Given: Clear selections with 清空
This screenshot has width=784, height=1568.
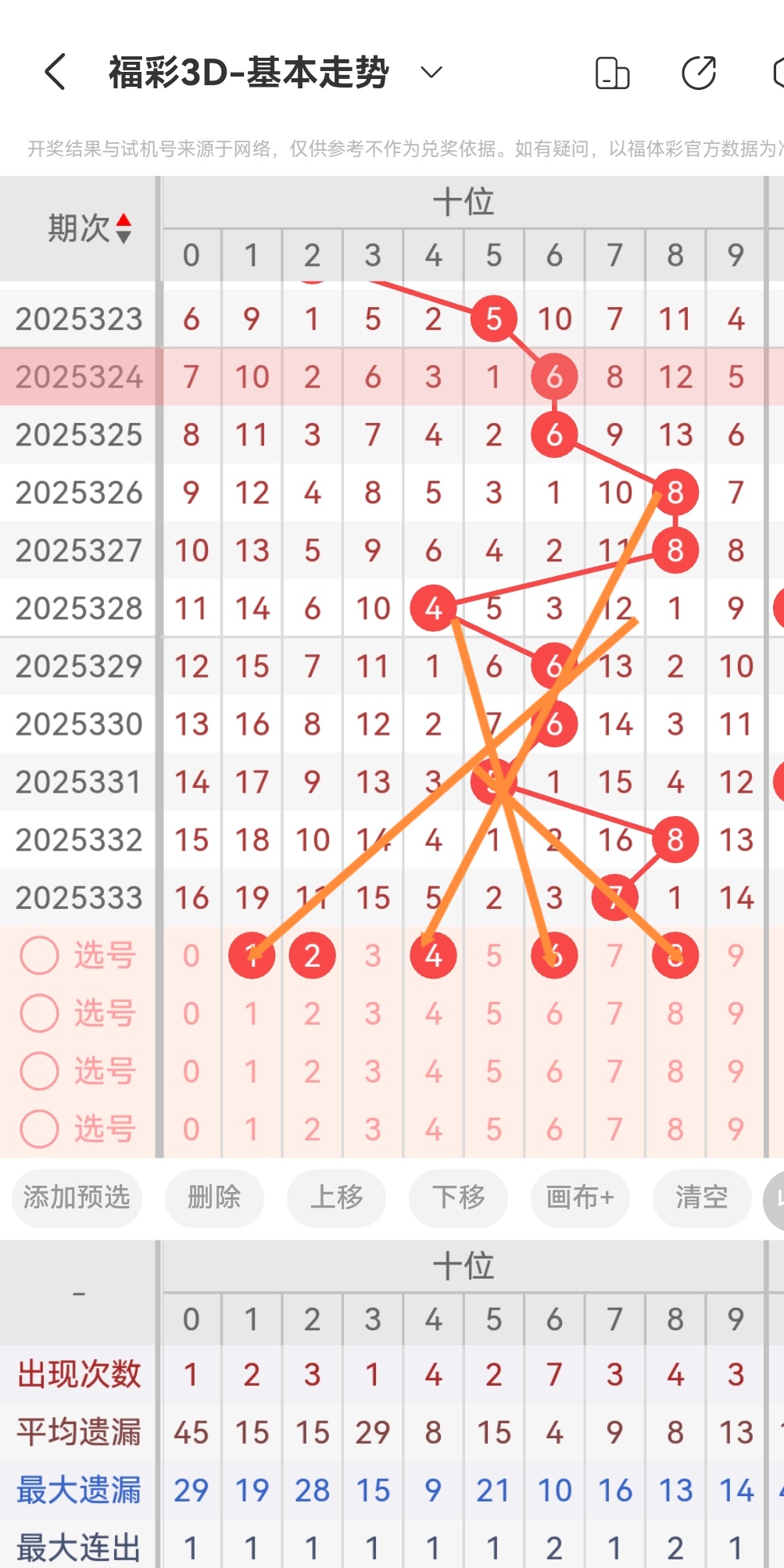Looking at the screenshot, I should click(x=701, y=1197).
